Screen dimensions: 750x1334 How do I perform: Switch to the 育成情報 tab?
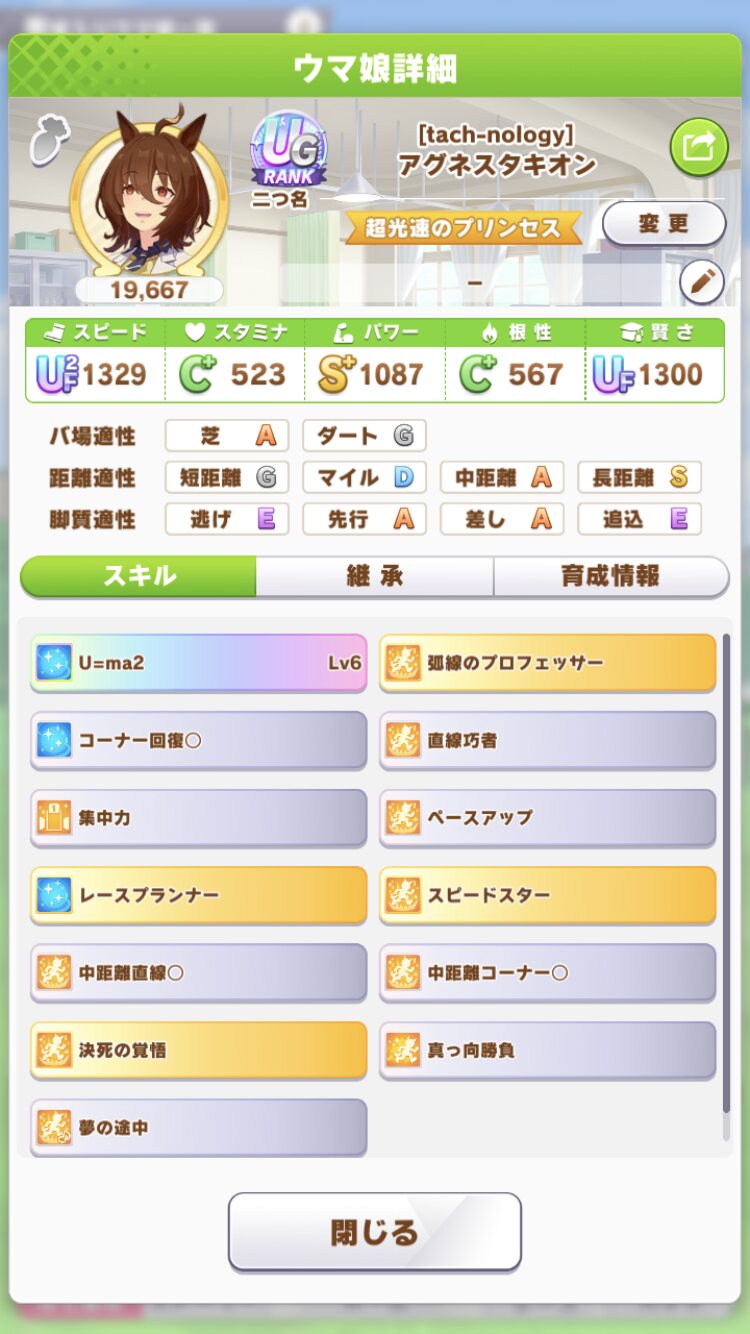(610, 576)
